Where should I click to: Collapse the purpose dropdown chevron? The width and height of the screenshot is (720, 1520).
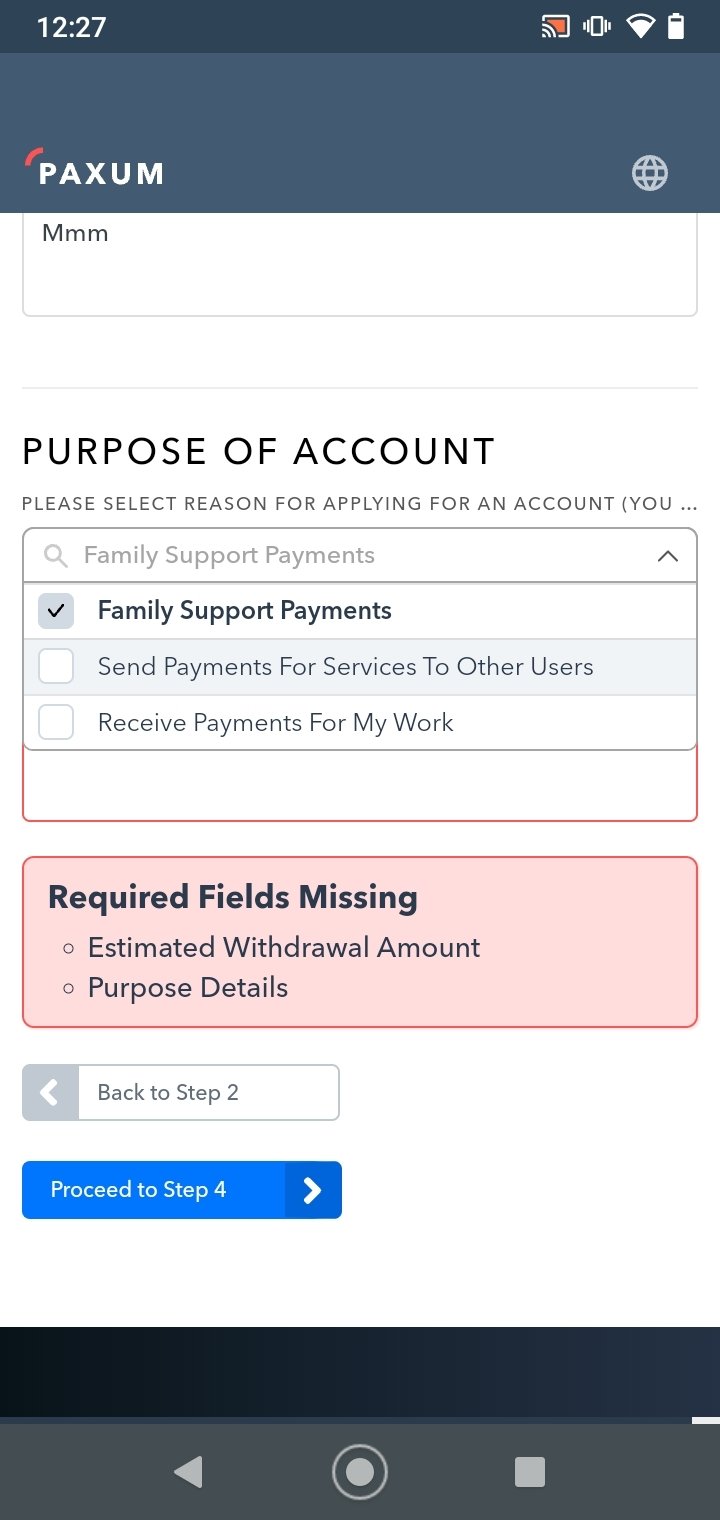(x=668, y=556)
